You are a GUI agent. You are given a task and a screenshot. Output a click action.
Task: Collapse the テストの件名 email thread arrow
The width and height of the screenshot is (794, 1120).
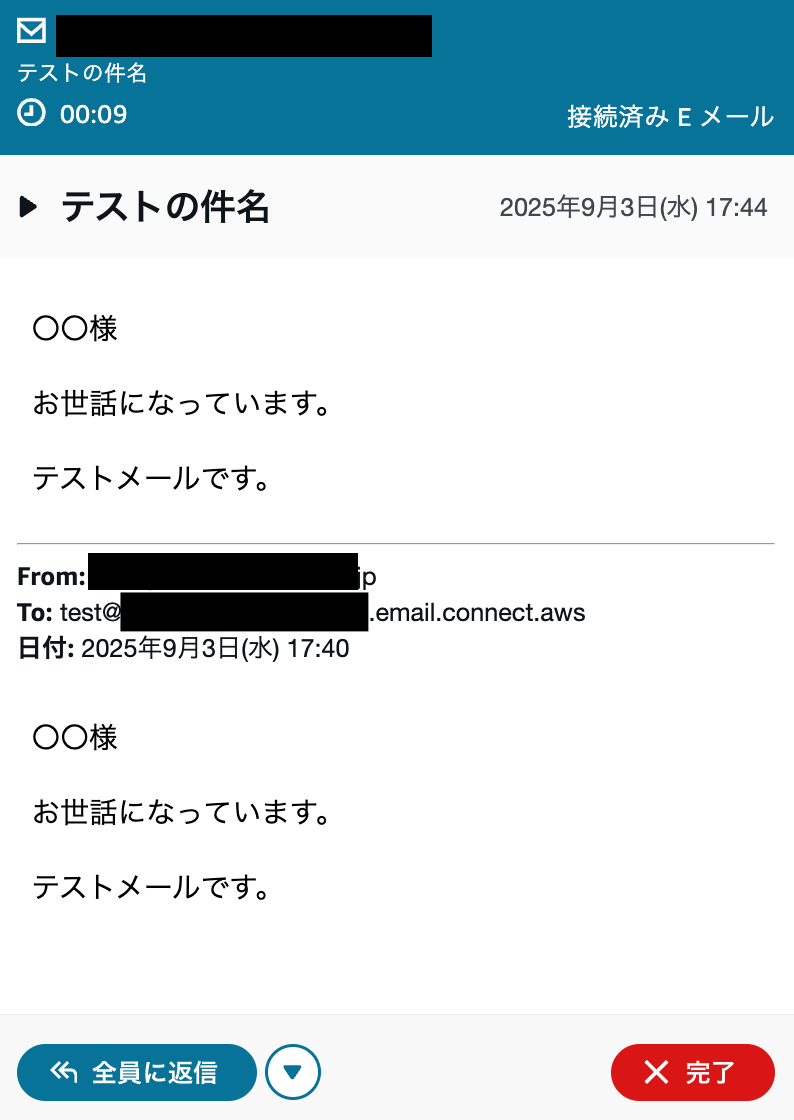29,207
